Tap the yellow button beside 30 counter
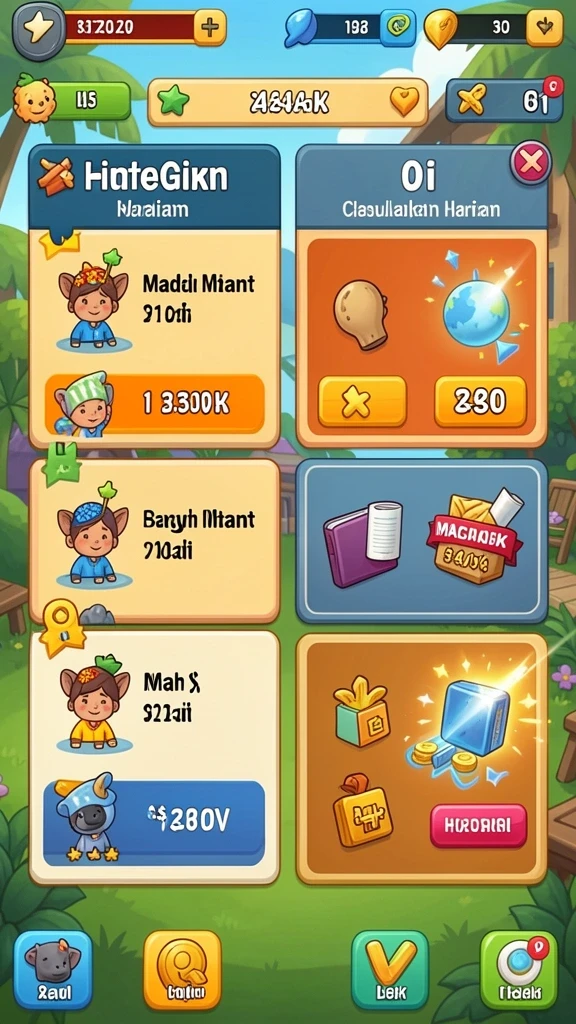This screenshot has width=576, height=1024. click(x=544, y=27)
